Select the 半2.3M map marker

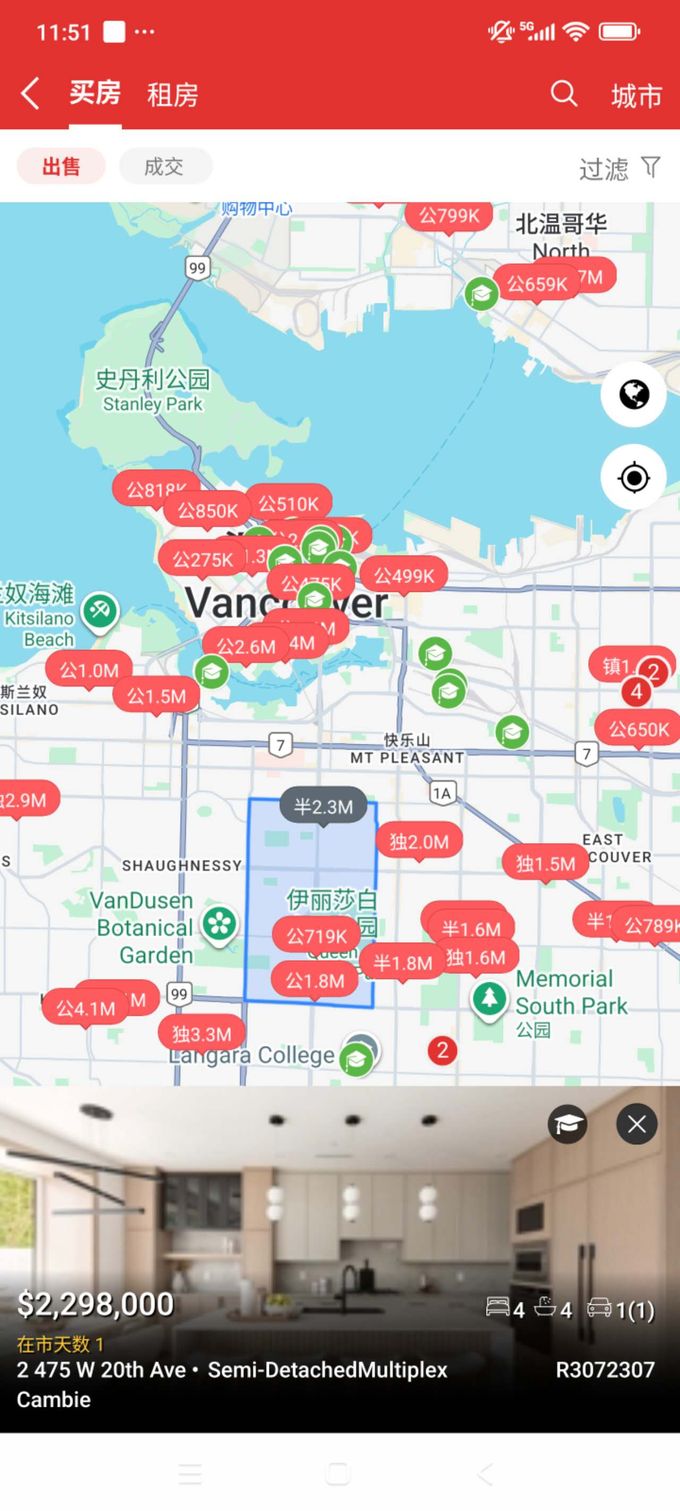coord(323,807)
